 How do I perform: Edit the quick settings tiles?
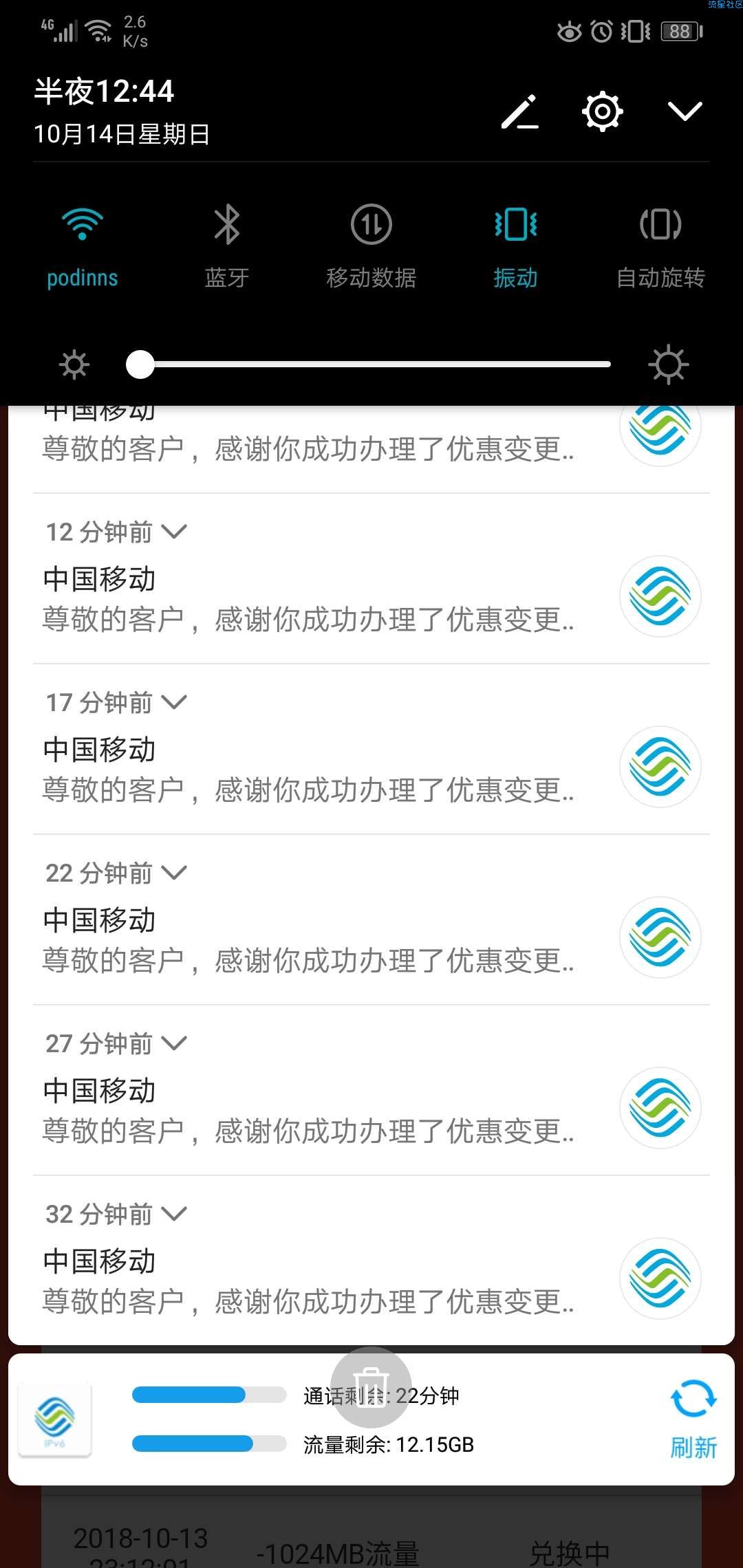(x=520, y=111)
